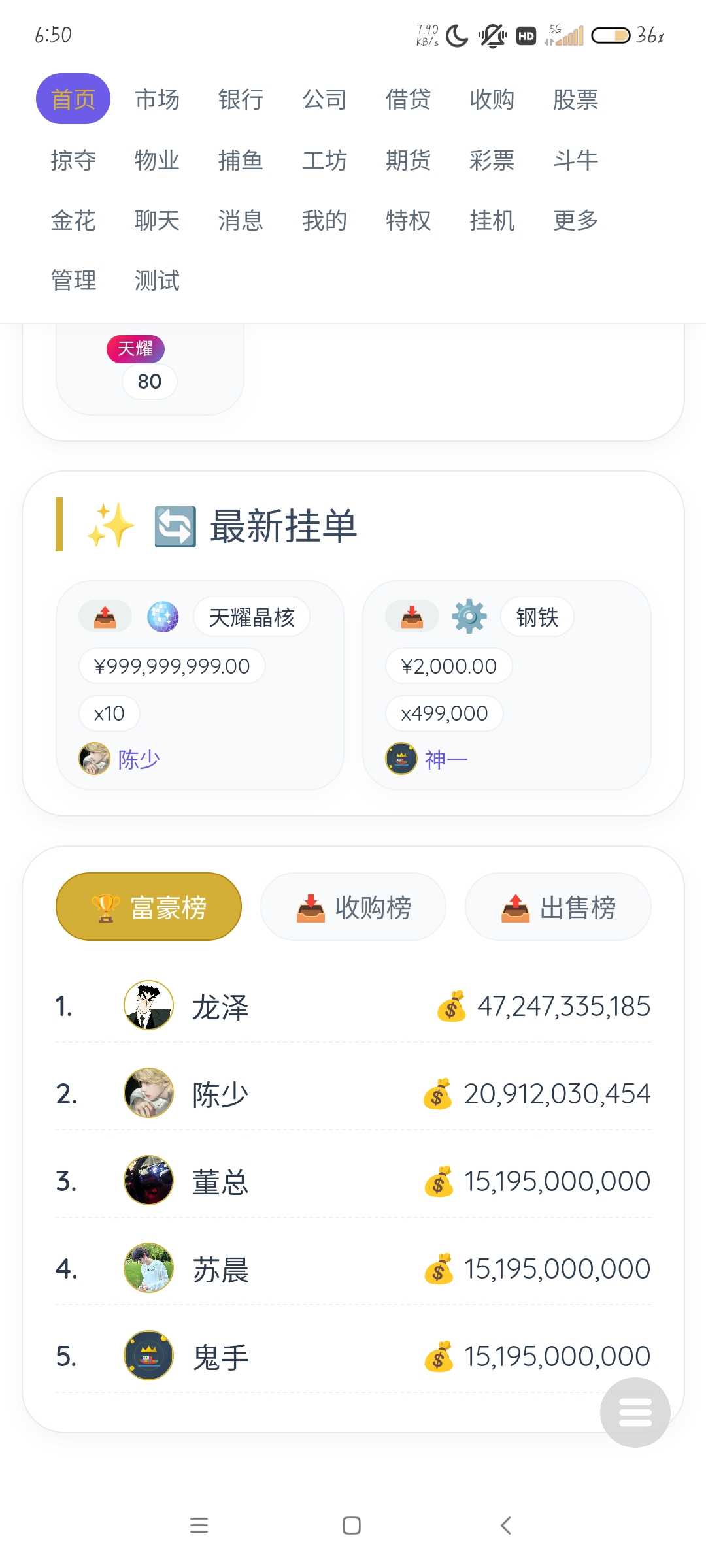Switch to the 聊天 section
The height and width of the screenshot is (1568, 706).
tap(157, 220)
